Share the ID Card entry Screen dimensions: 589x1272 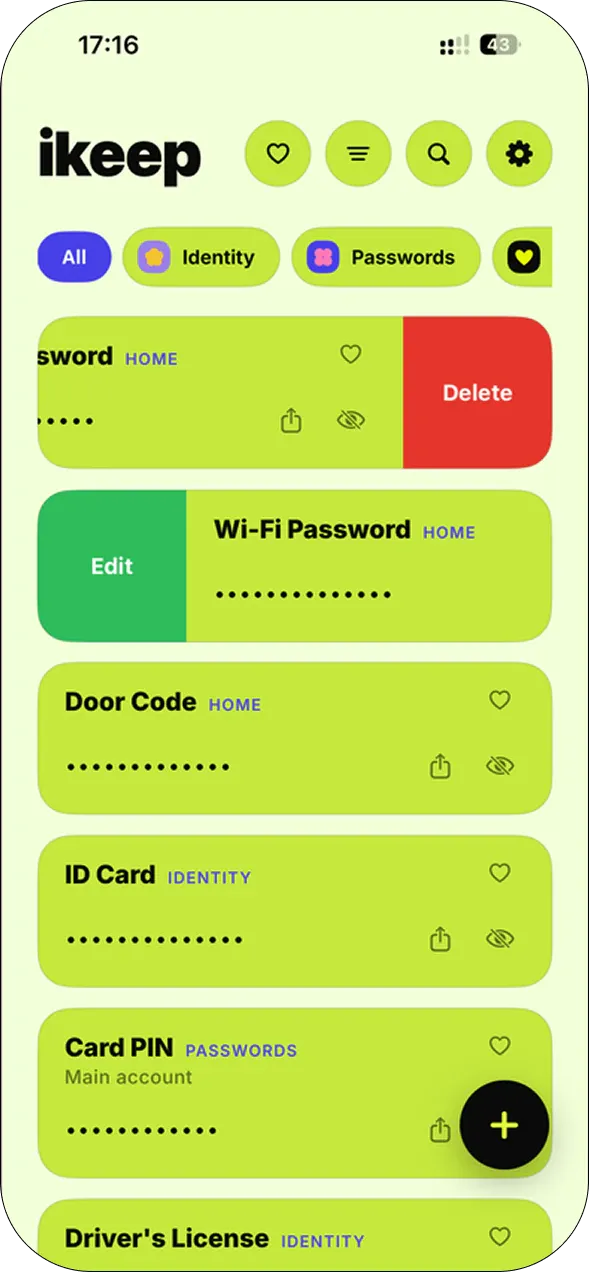click(x=440, y=939)
